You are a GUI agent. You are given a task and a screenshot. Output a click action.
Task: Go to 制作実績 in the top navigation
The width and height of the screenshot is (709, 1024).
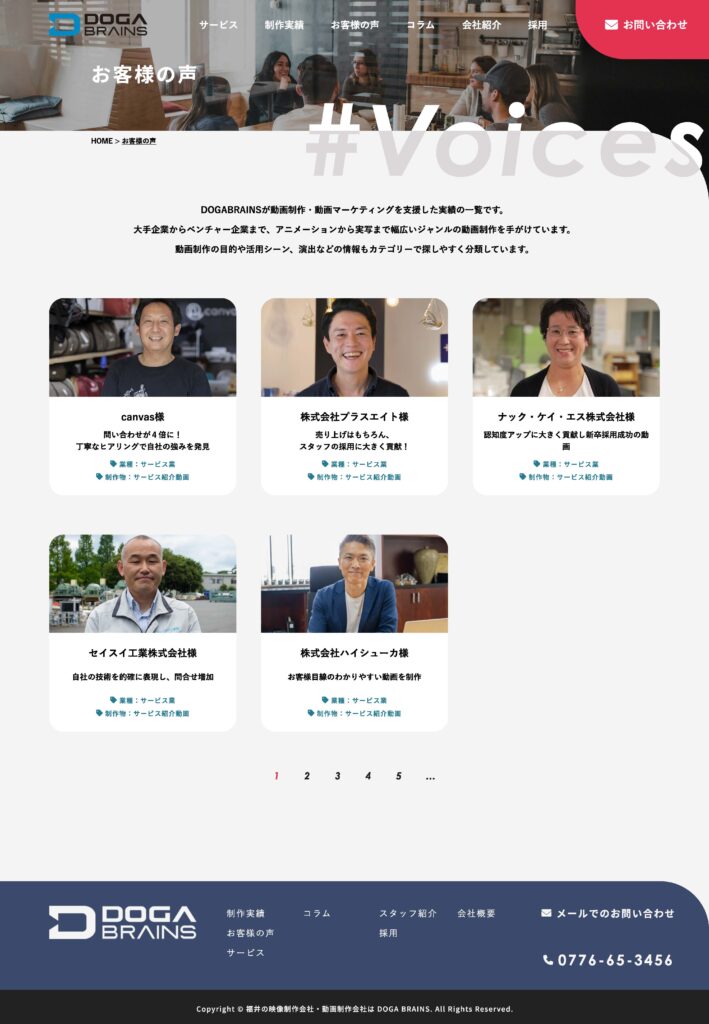284,25
